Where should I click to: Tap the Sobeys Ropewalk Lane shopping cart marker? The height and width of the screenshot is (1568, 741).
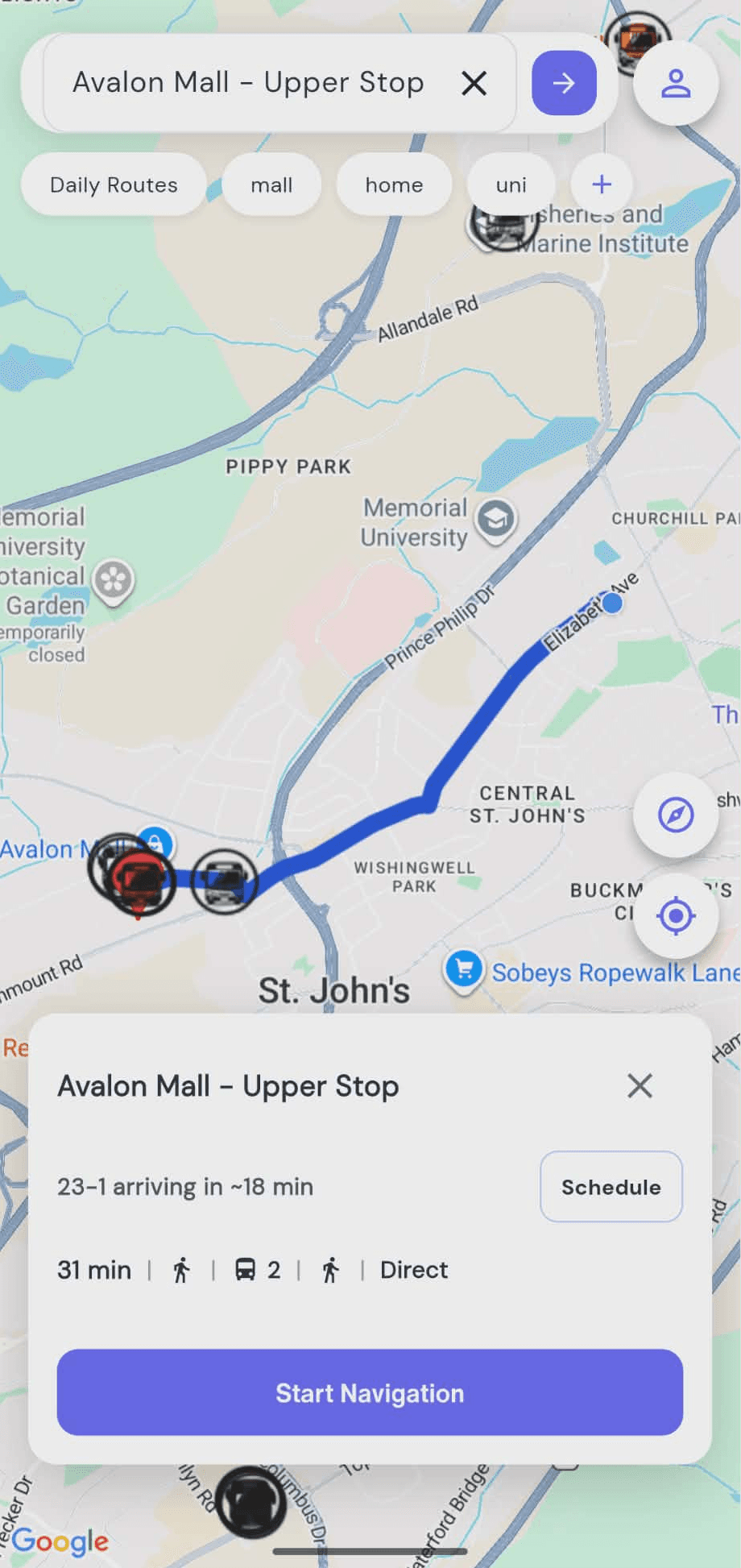coord(463,969)
